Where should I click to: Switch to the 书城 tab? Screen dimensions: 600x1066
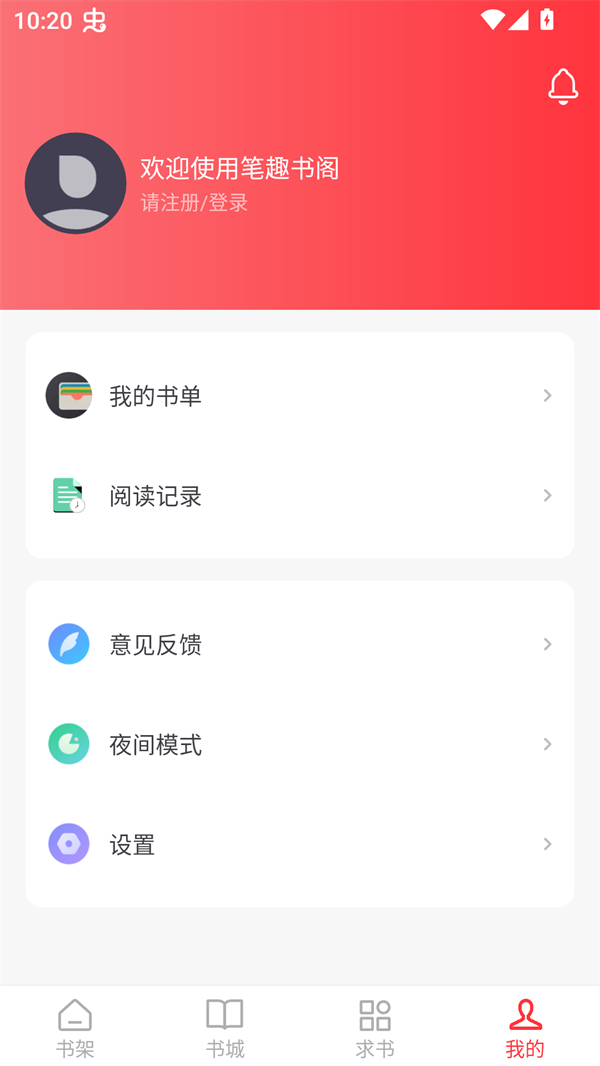225,1027
